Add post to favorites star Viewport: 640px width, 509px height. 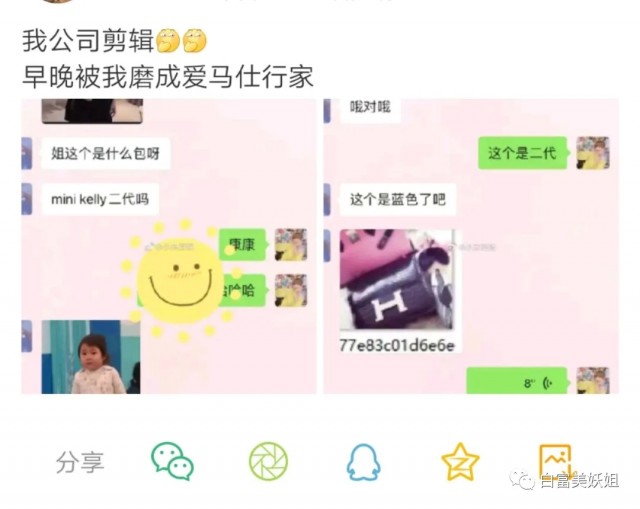tap(460, 462)
